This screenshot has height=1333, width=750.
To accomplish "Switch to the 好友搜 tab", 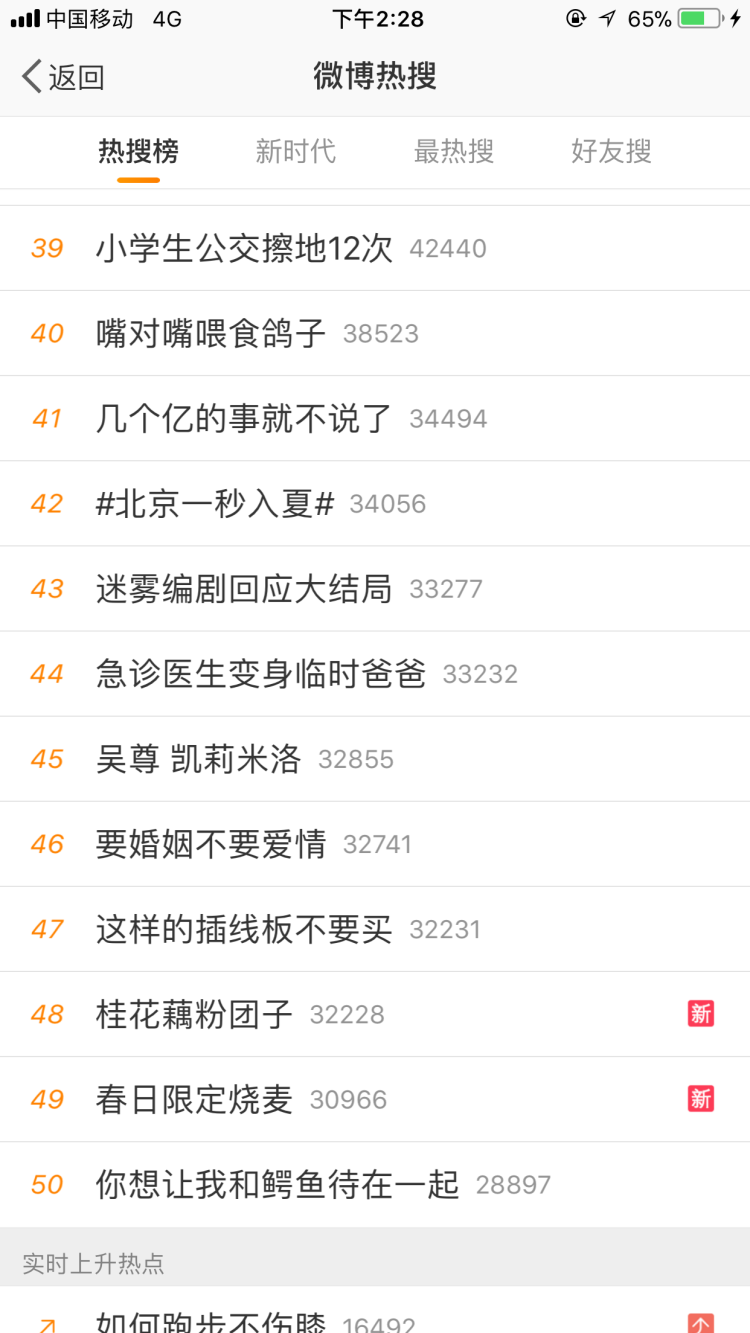I will pos(611,151).
